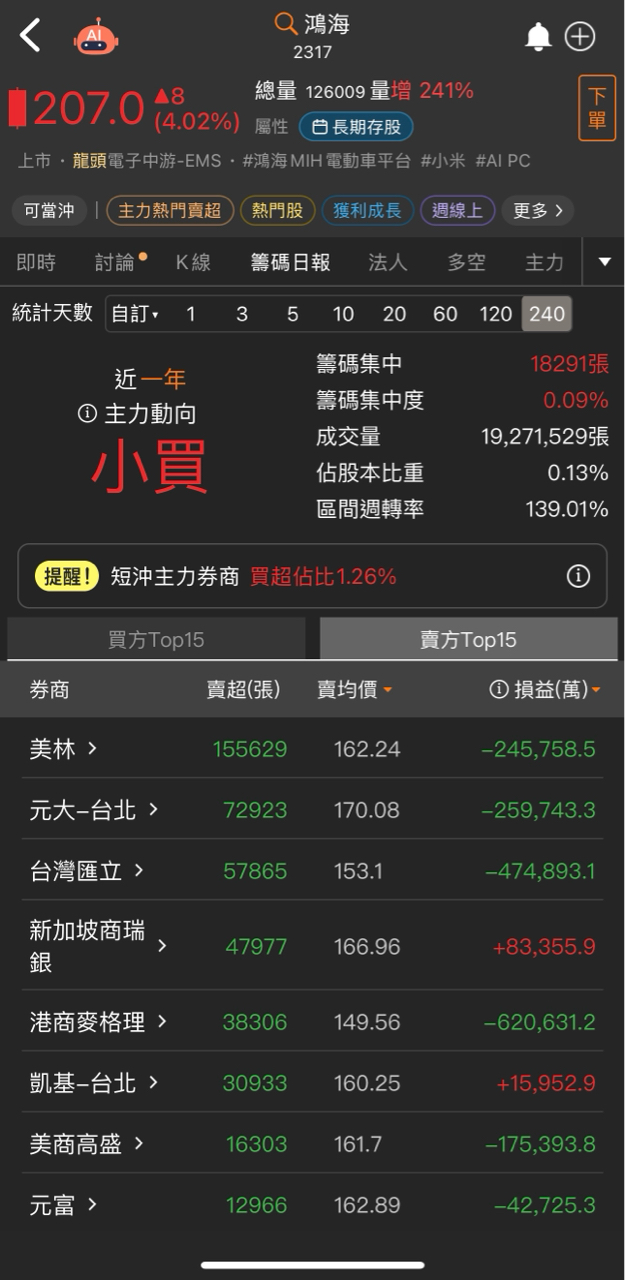
Task: View 主力動向 info tooltip
Action: [87, 414]
